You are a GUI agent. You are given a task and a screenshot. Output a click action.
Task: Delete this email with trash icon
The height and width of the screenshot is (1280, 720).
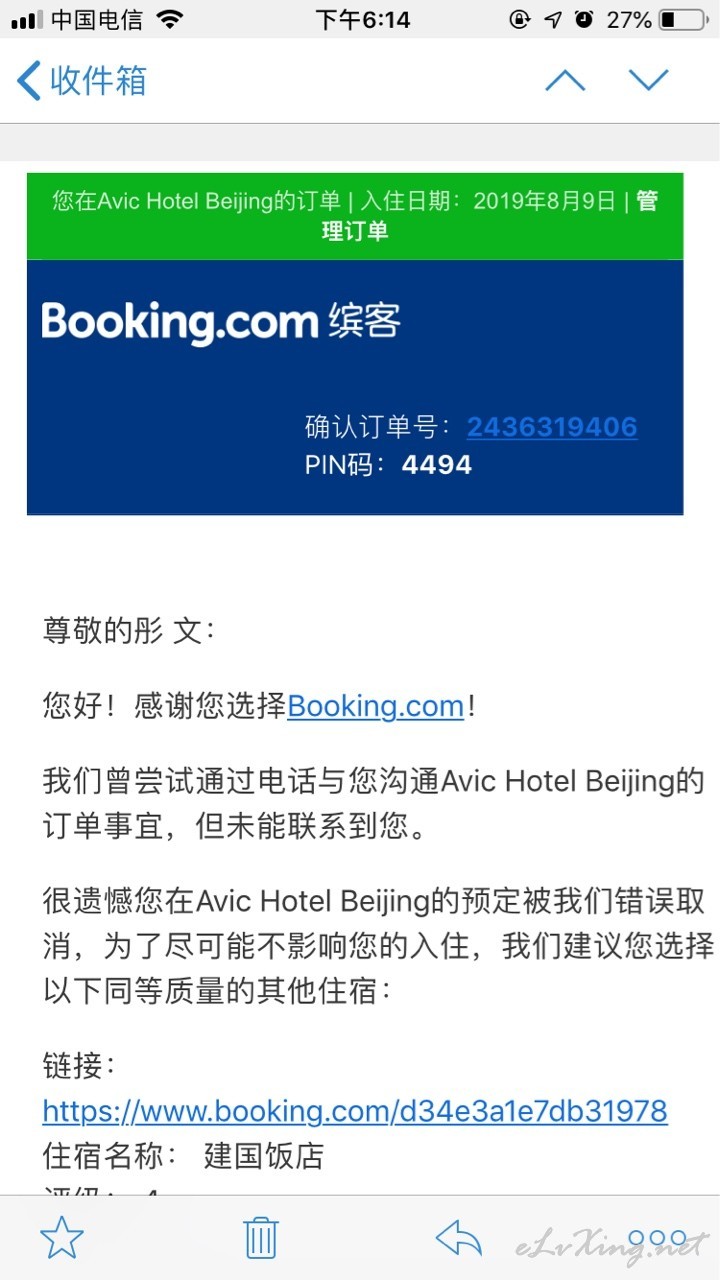click(x=261, y=1238)
